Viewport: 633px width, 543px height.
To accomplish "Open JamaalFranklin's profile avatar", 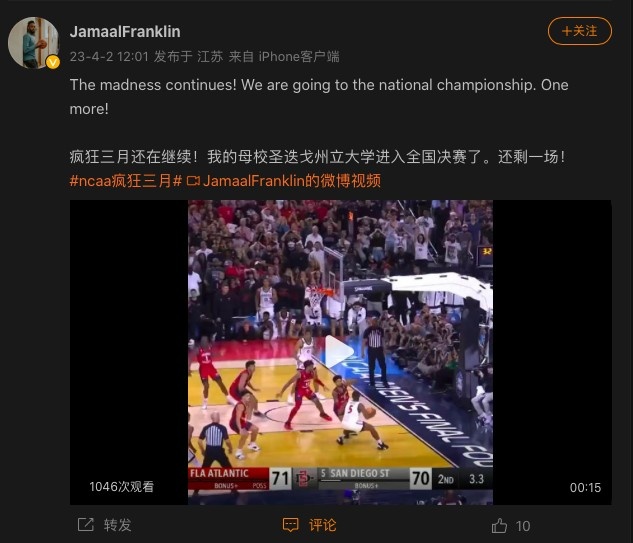I will tap(33, 43).
